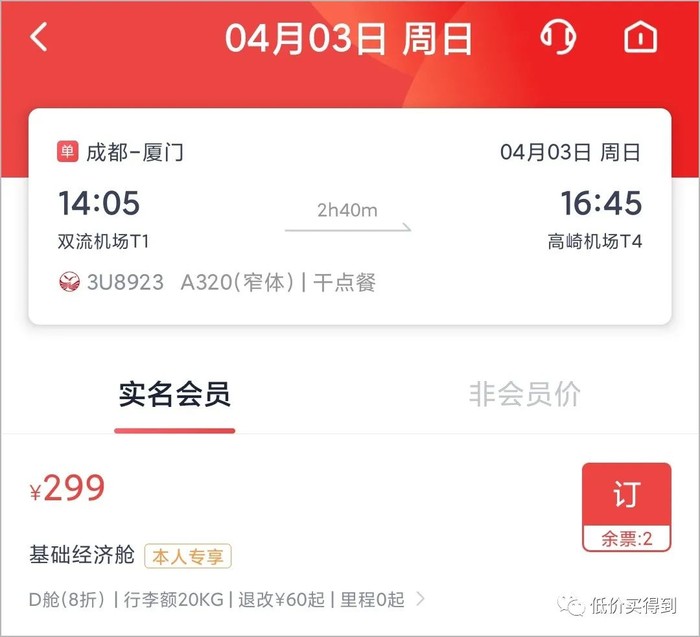Switch to the 非会员价 tab
700x637 pixels.
pyautogui.click(x=524, y=395)
